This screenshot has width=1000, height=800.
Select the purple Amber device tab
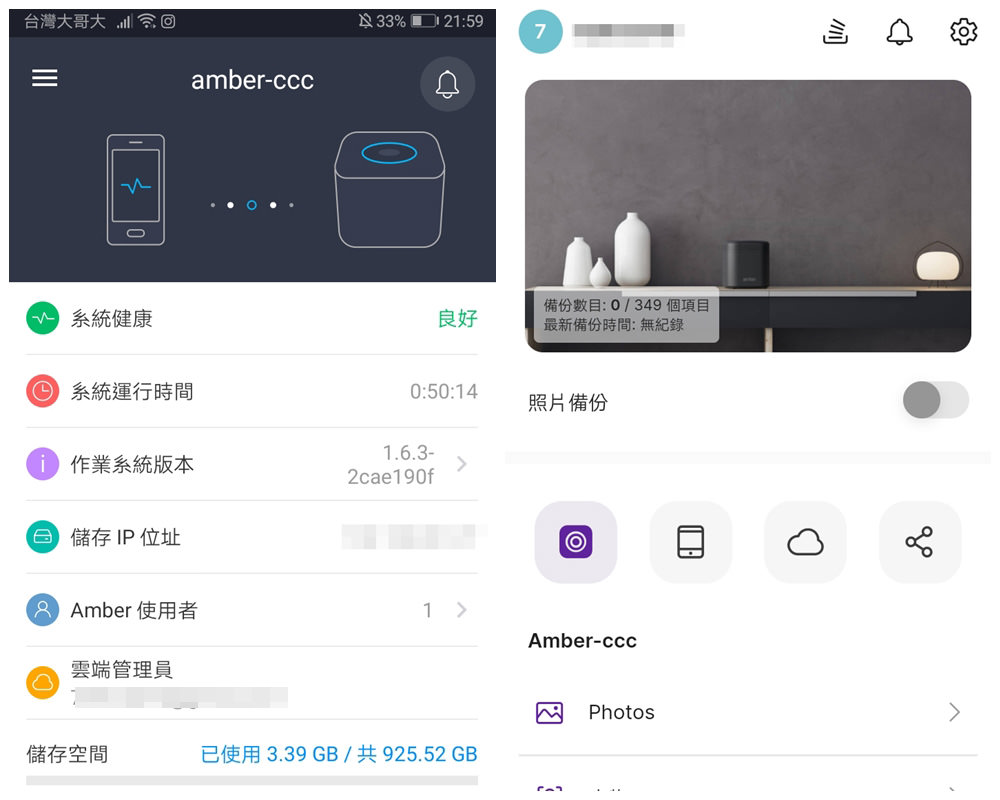point(576,542)
